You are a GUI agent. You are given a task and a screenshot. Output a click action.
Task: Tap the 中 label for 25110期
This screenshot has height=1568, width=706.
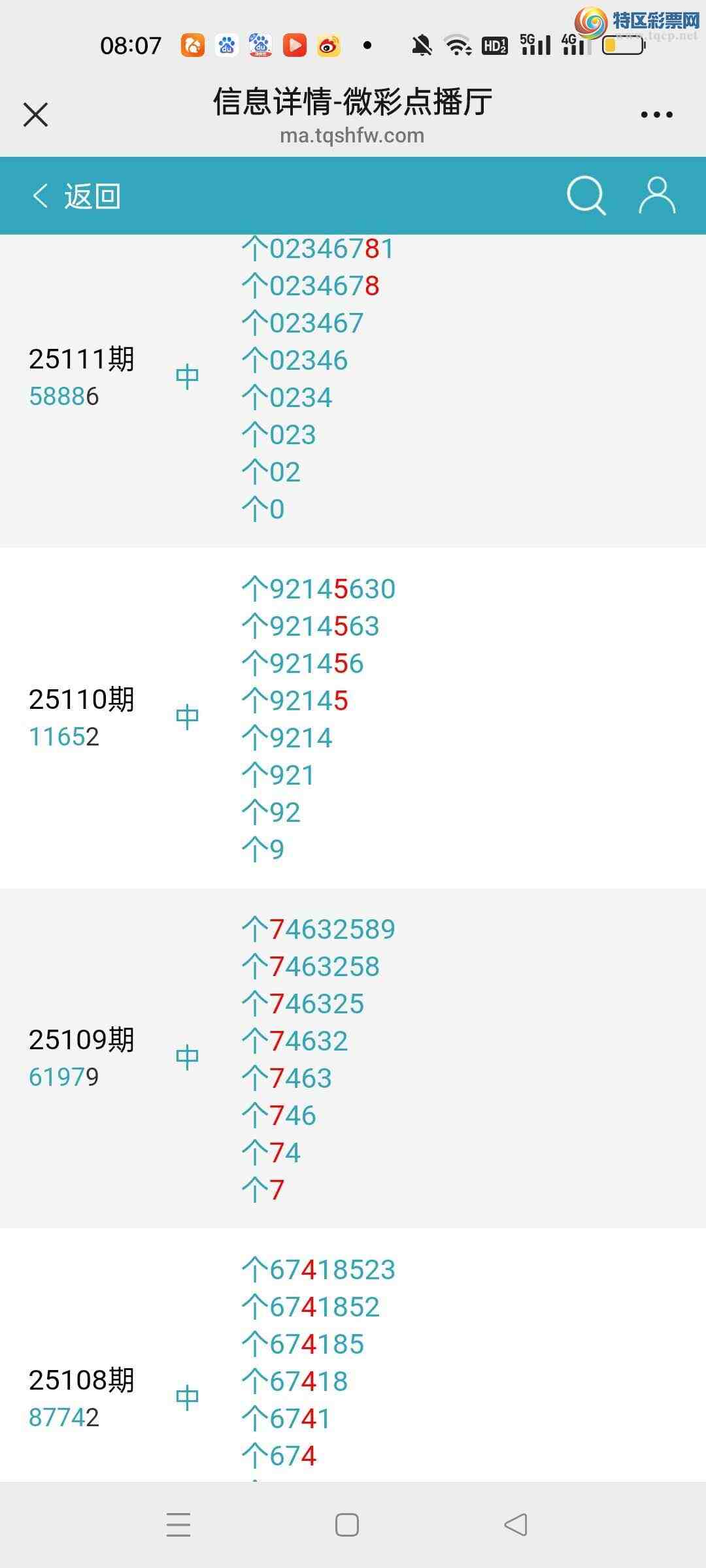tap(188, 717)
